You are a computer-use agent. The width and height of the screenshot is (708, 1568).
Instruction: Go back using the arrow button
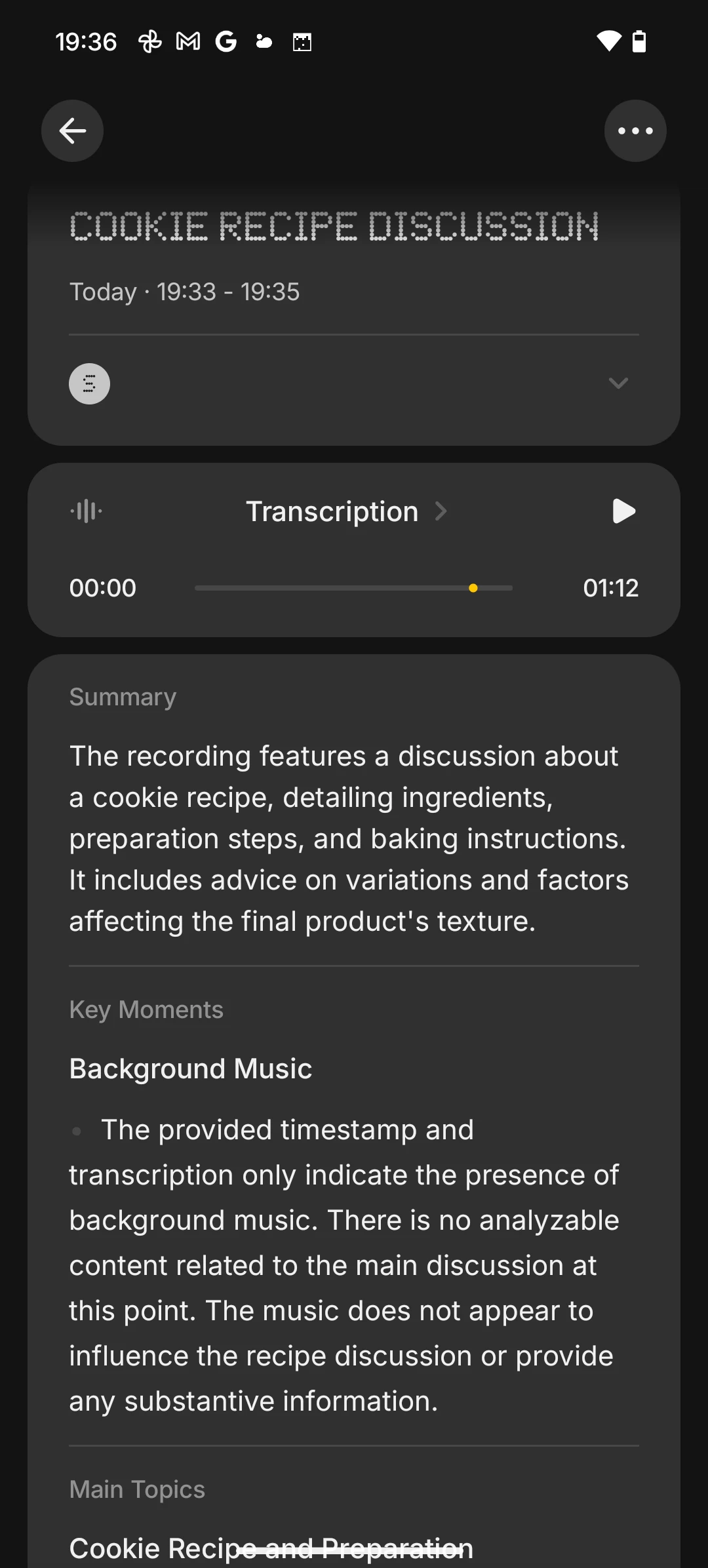(x=72, y=131)
